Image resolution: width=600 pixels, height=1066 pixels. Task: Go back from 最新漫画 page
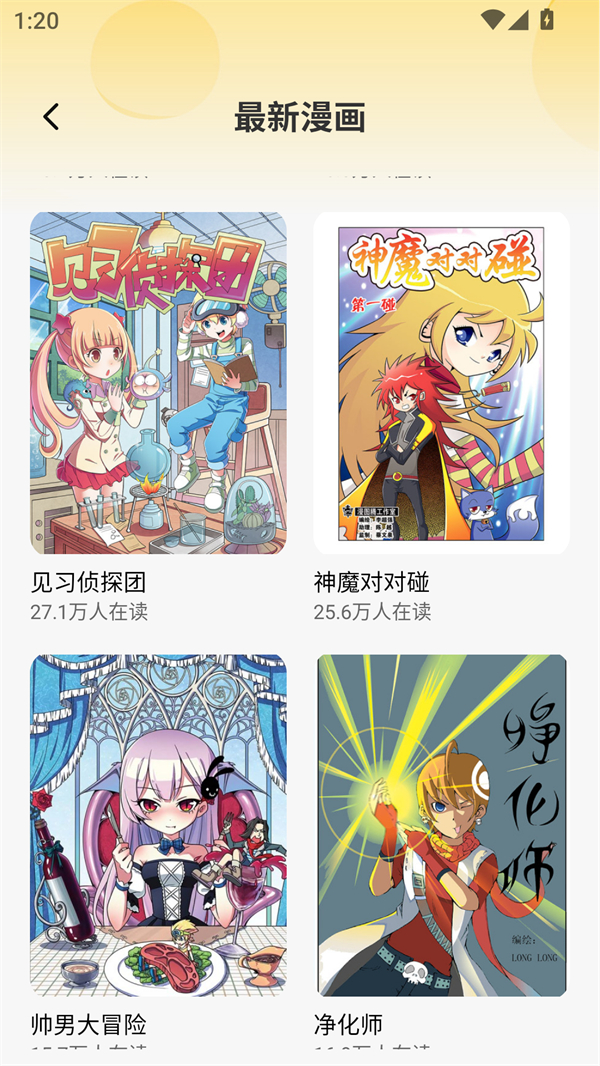51,117
